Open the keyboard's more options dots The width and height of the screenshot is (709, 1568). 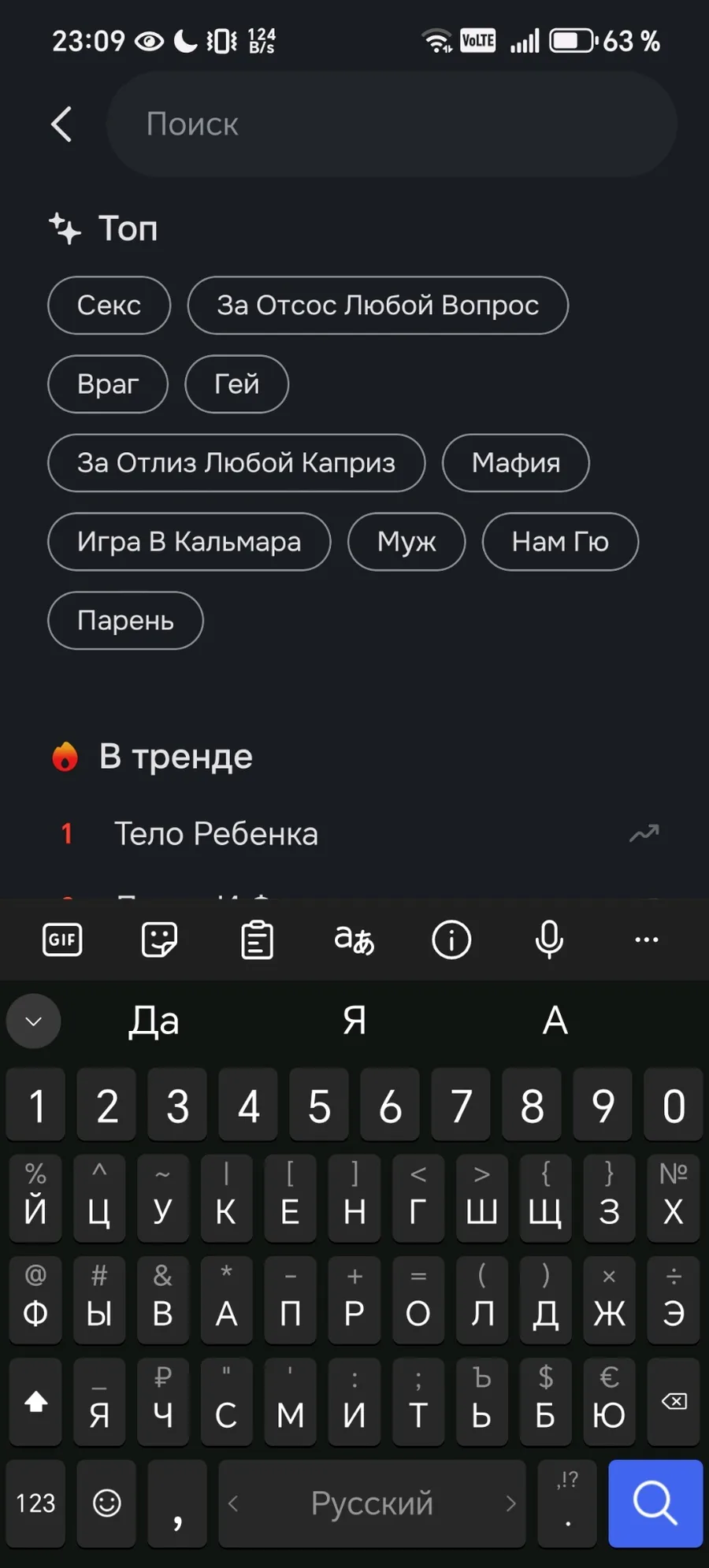point(647,940)
